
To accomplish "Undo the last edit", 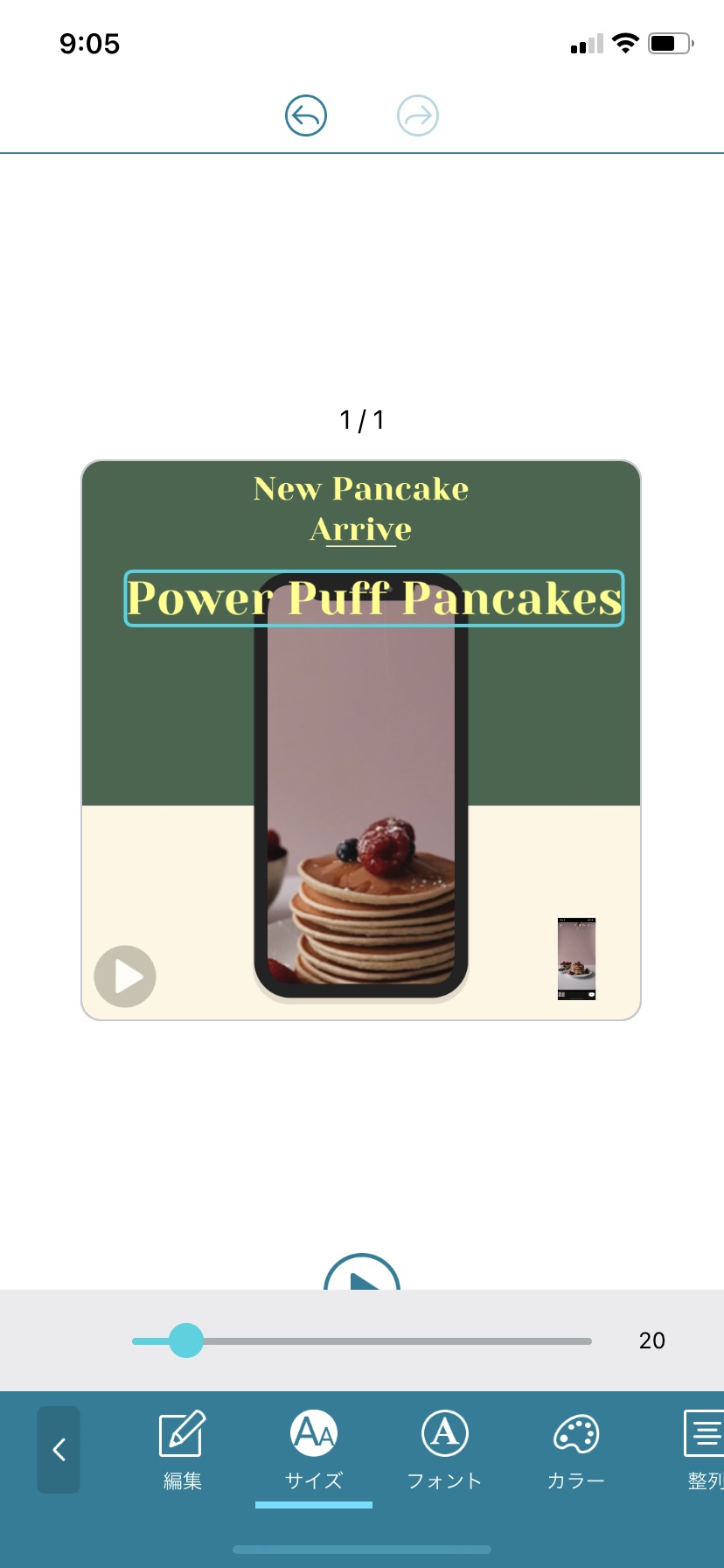I will 306,115.
